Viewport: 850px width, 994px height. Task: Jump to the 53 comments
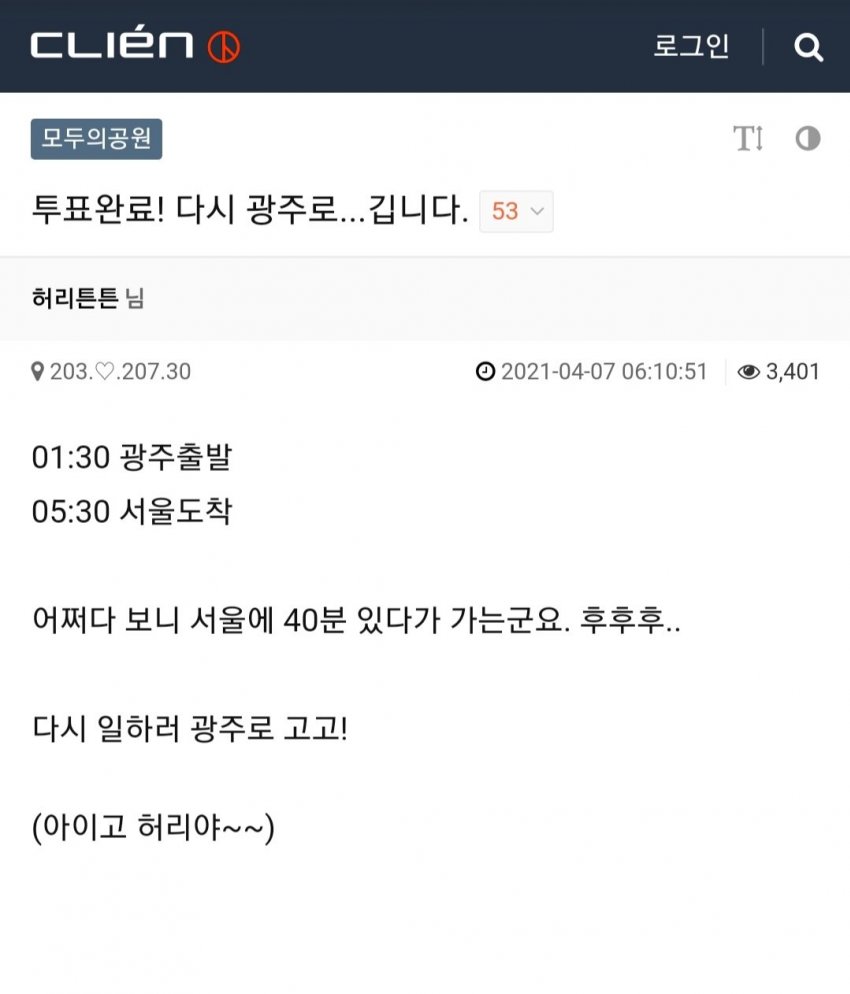click(x=516, y=212)
